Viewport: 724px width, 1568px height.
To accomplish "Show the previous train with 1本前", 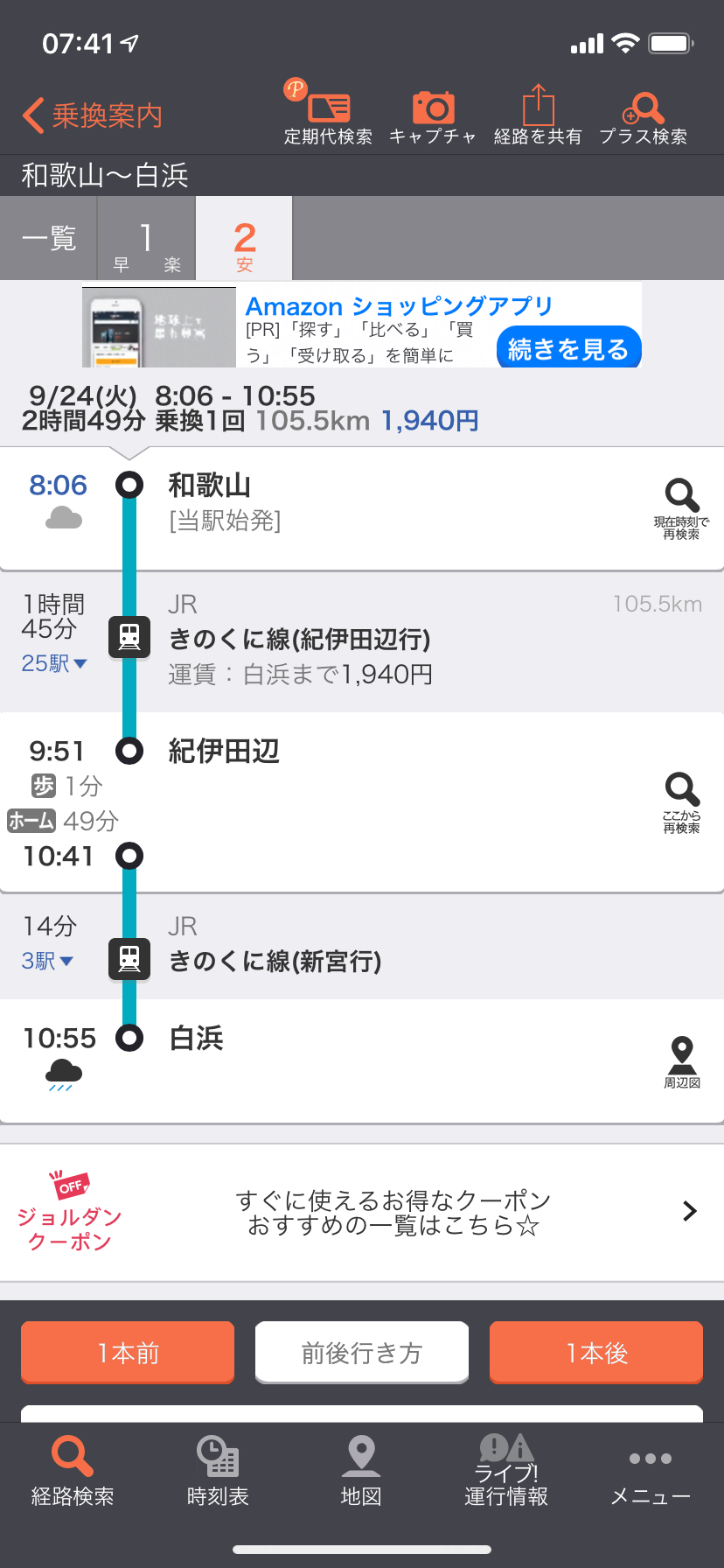I will point(128,1353).
